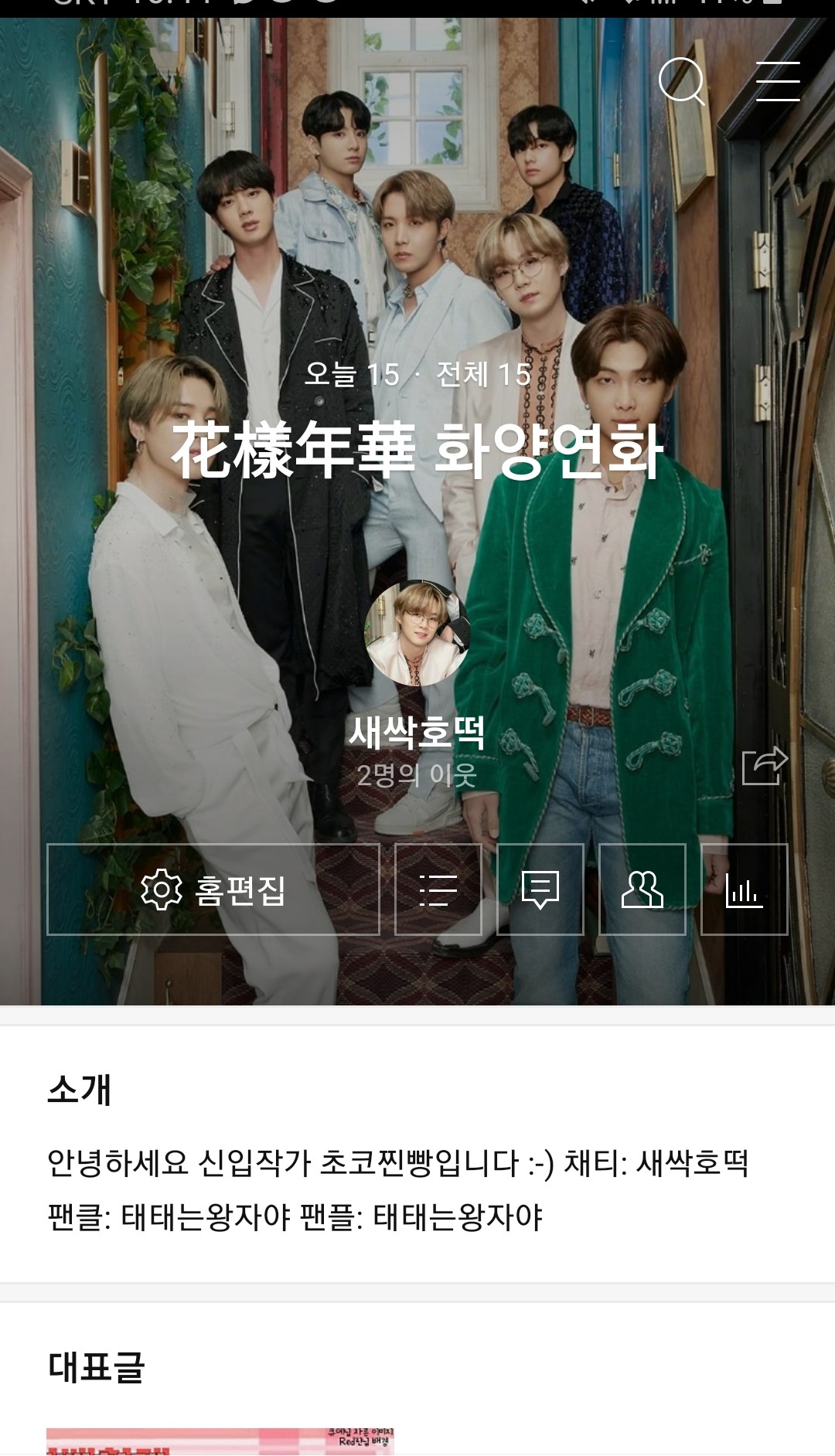Open the guestbook comments button

[540, 890]
